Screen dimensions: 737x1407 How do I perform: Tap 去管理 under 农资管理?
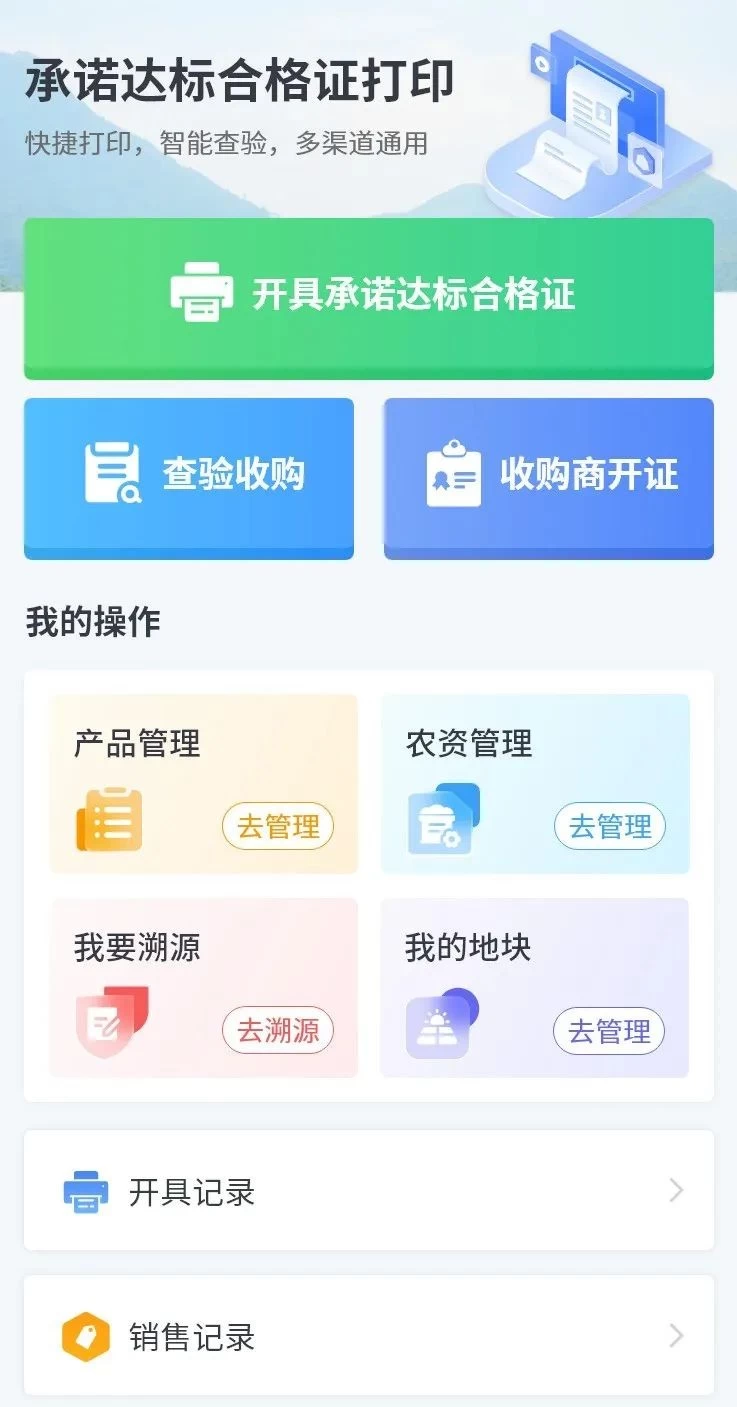[609, 827]
